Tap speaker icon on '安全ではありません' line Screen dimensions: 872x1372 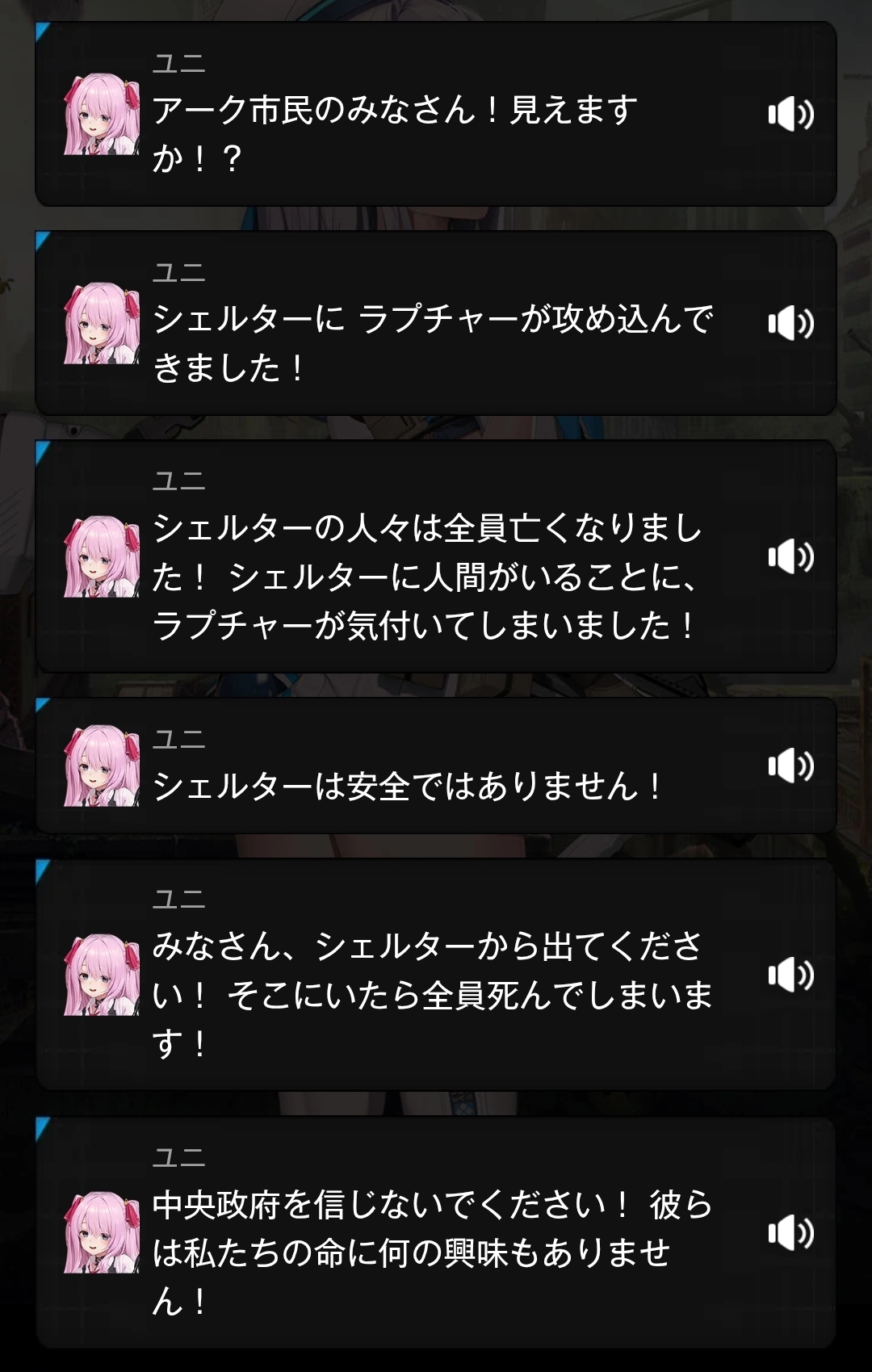tap(790, 766)
